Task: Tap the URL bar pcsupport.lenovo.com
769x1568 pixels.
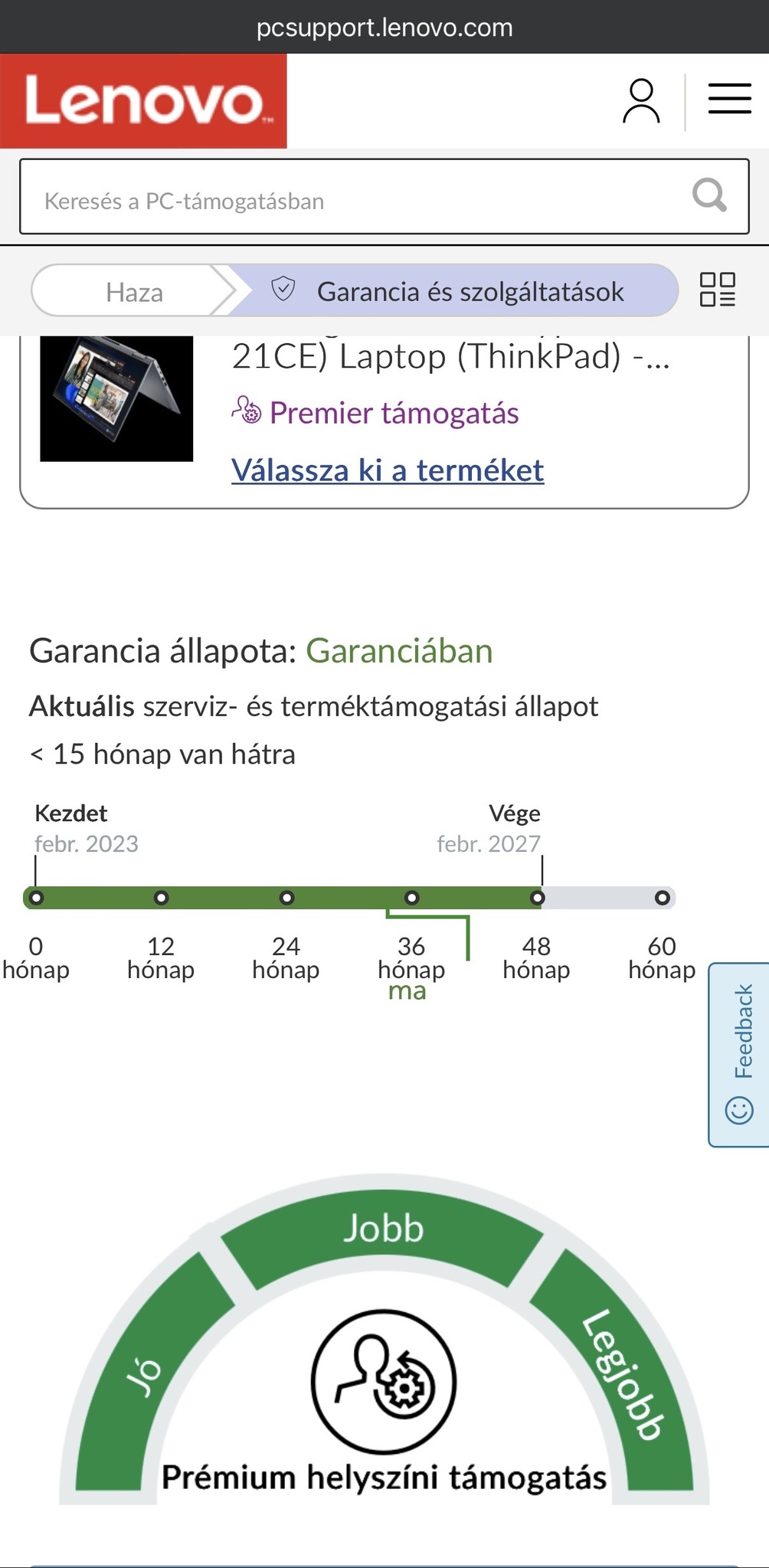Action: (x=384, y=28)
